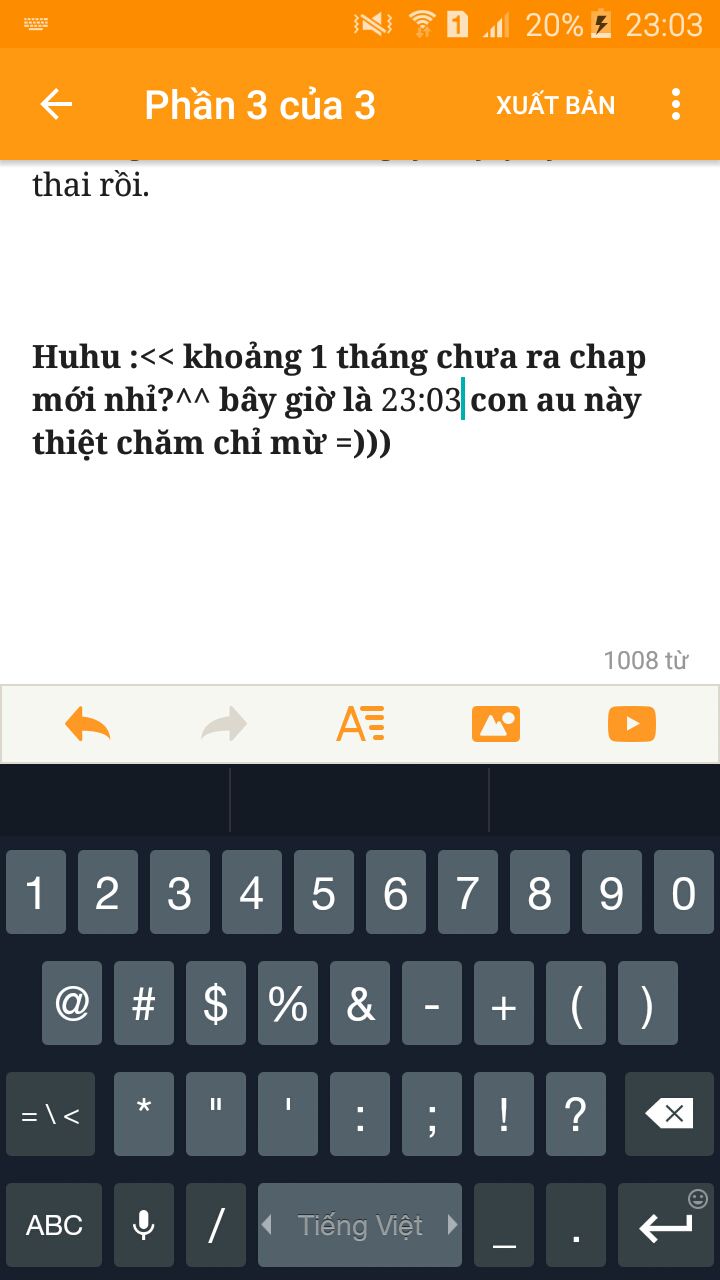Redo the undone edit
Viewport: 720px width, 1280px height.
(224, 723)
